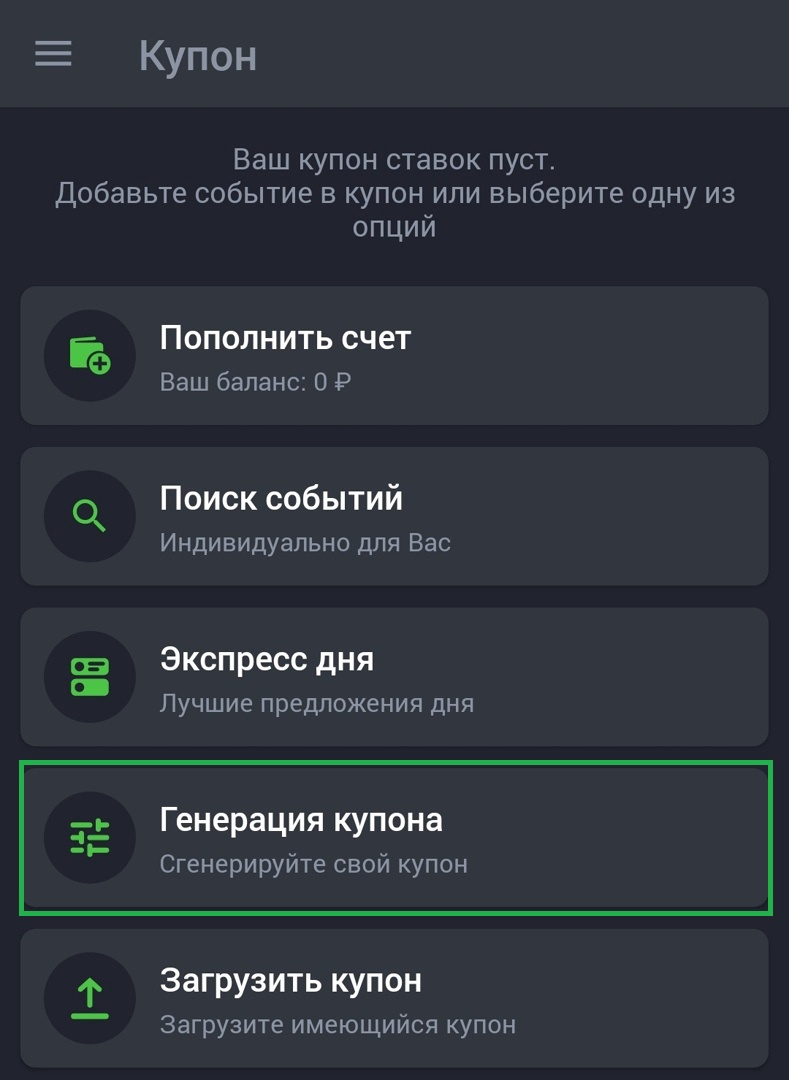Tap Загрузить купон to upload coupon
The height and width of the screenshot is (1080, 789).
tap(394, 998)
